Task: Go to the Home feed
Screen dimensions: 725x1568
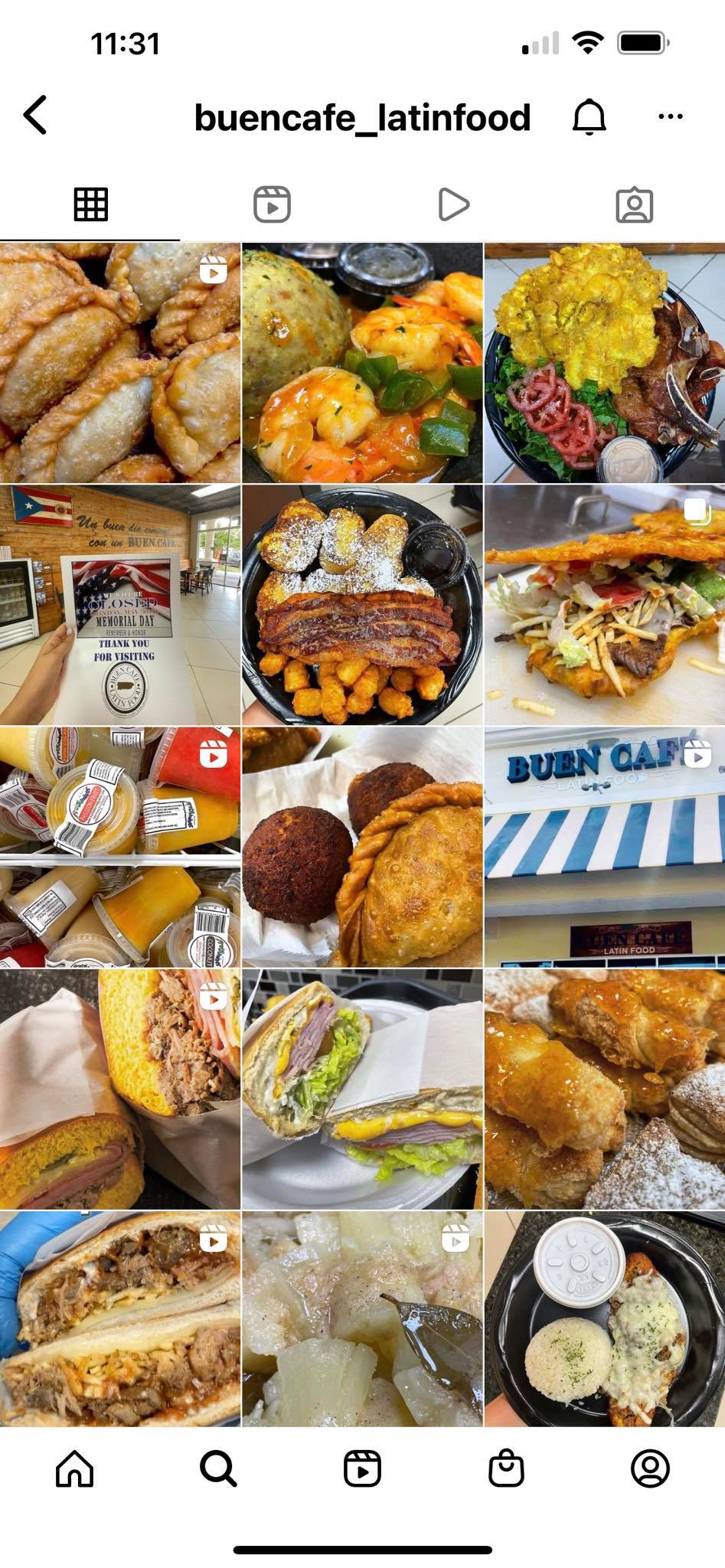Action: coord(75,1468)
